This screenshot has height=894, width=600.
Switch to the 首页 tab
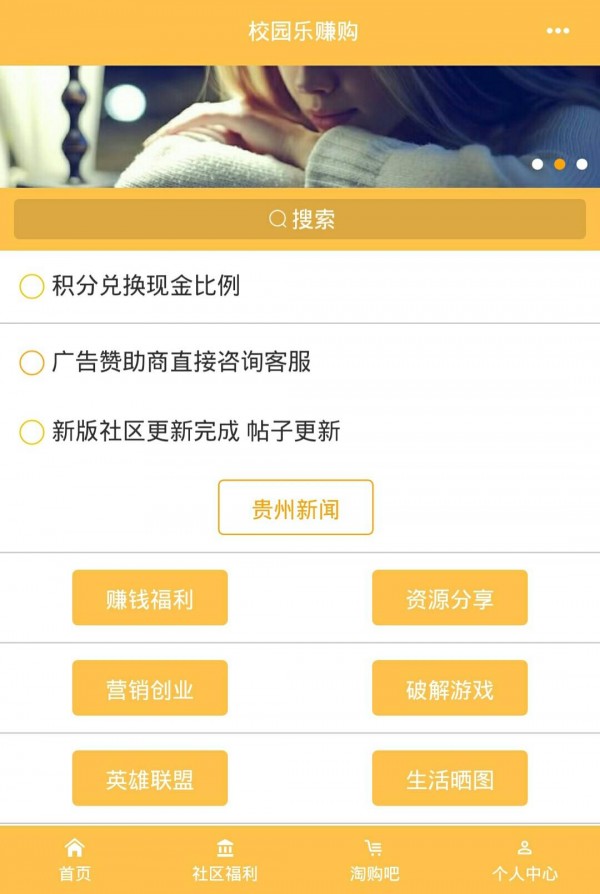pos(75,859)
